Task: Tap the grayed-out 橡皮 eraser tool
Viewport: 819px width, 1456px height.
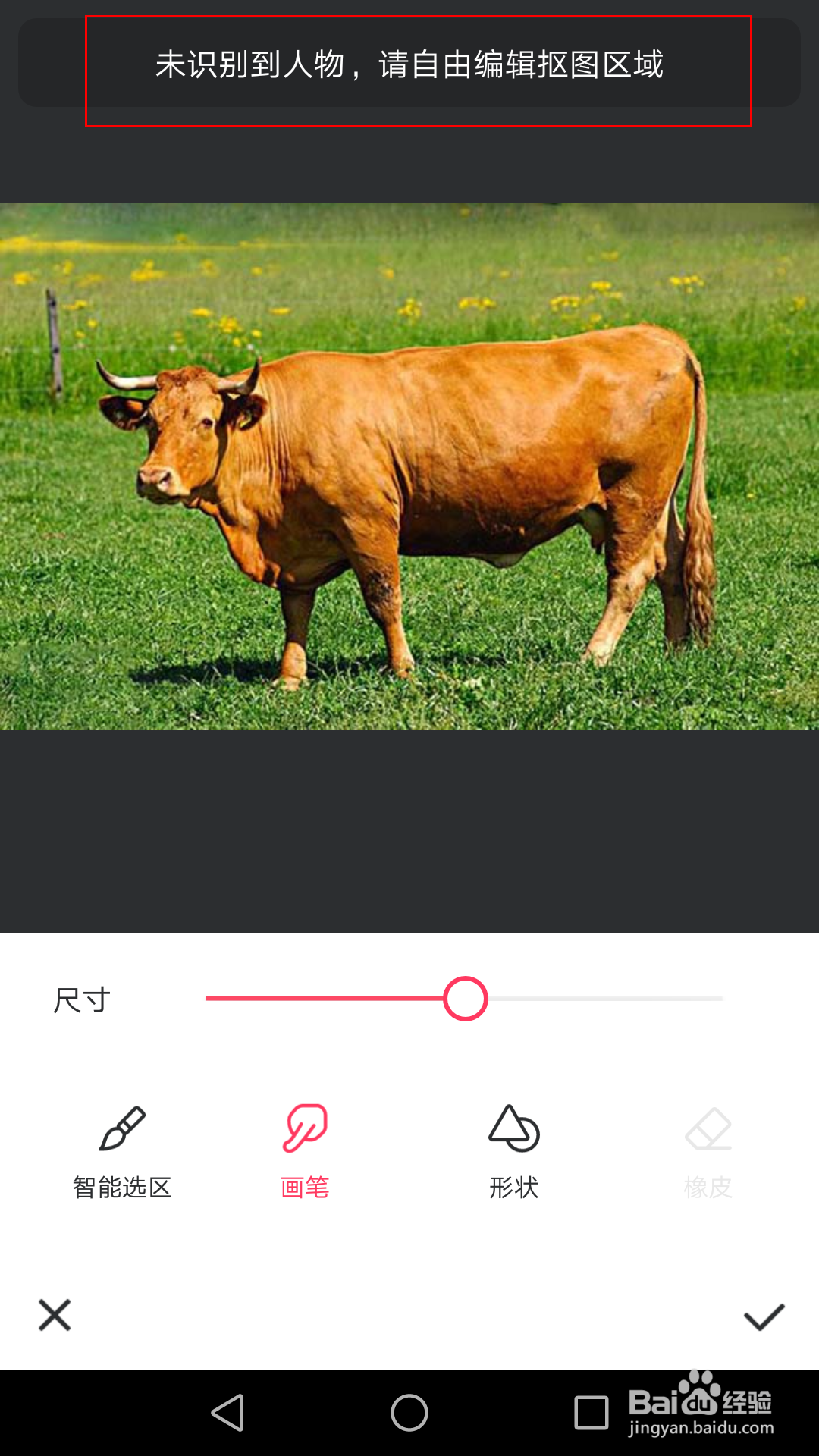Action: [x=709, y=1141]
